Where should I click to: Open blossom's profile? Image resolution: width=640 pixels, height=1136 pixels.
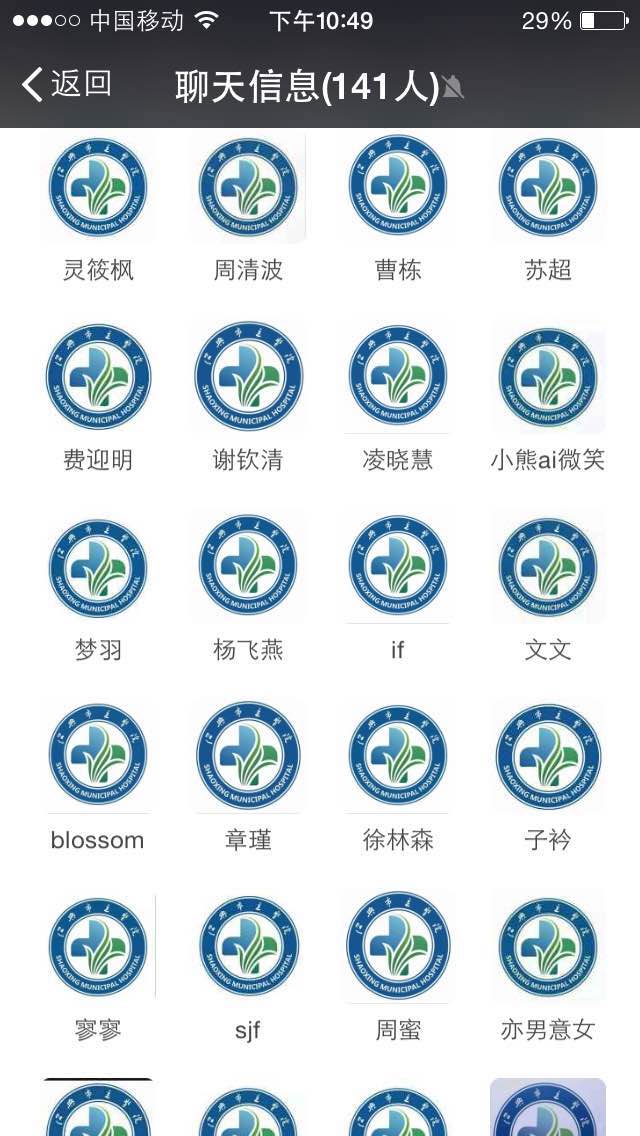98,757
